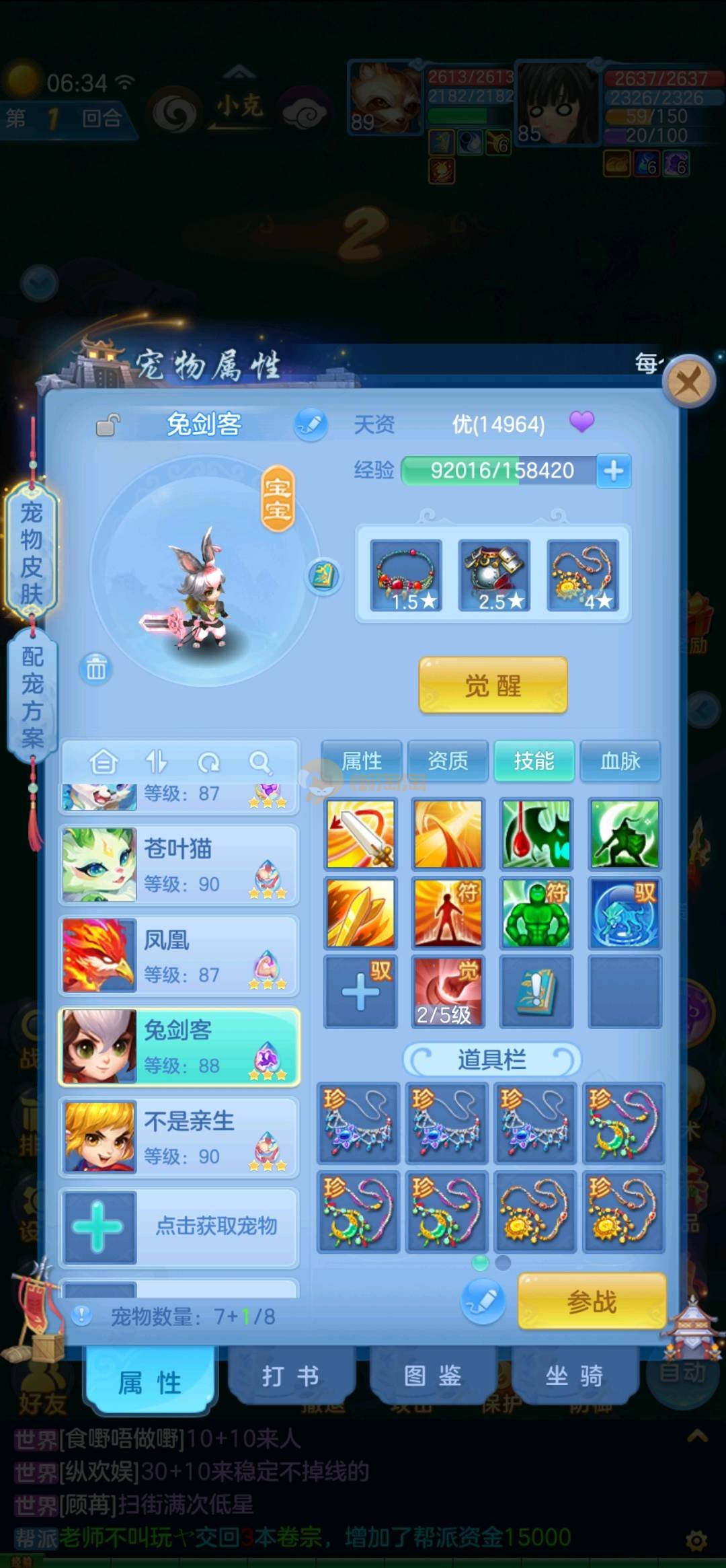Open the 配宠方案 side tab

(32, 697)
